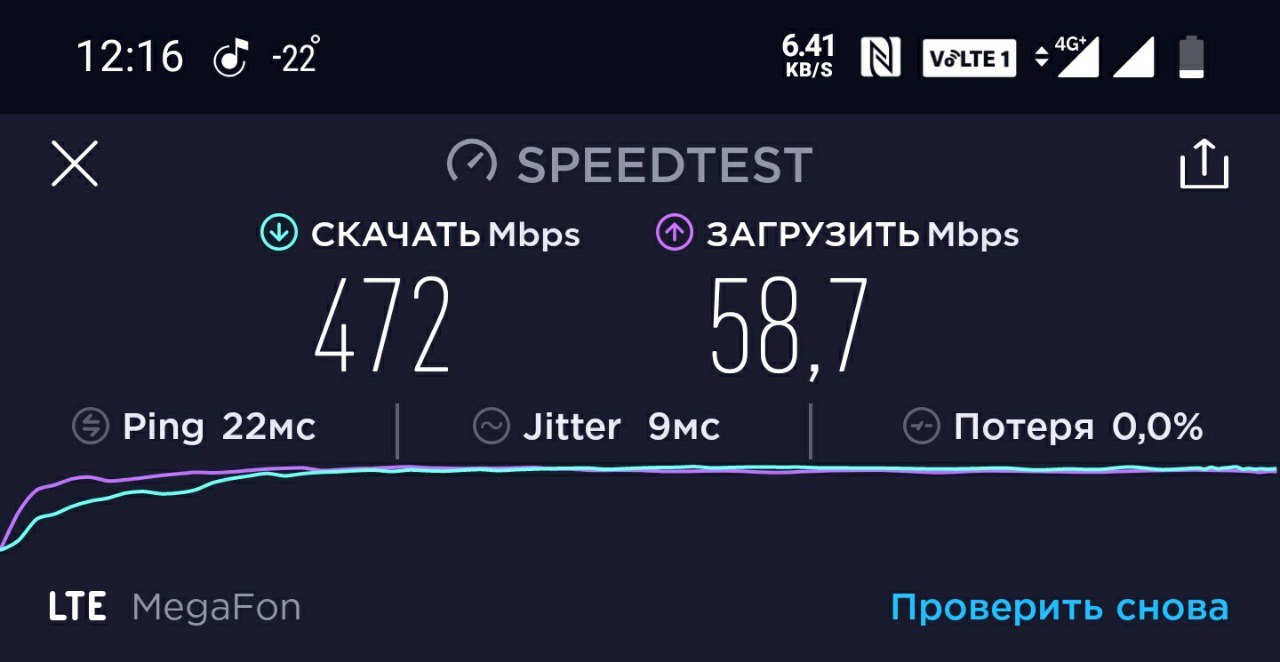Tap Проверить снова to rerun the test
The image size is (1280, 662).
click(1059, 607)
